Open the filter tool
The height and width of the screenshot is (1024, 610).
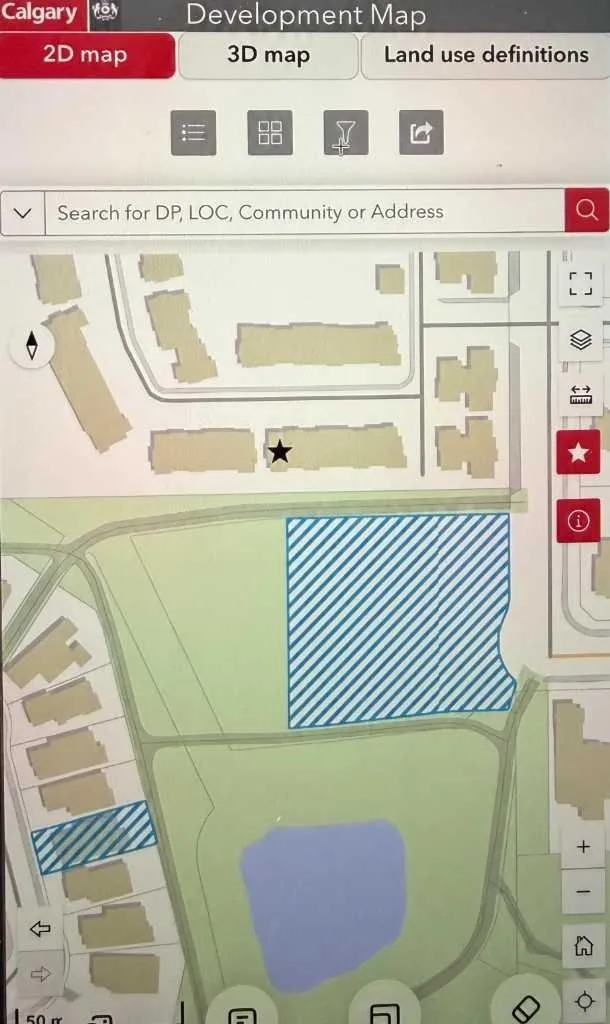coord(345,133)
